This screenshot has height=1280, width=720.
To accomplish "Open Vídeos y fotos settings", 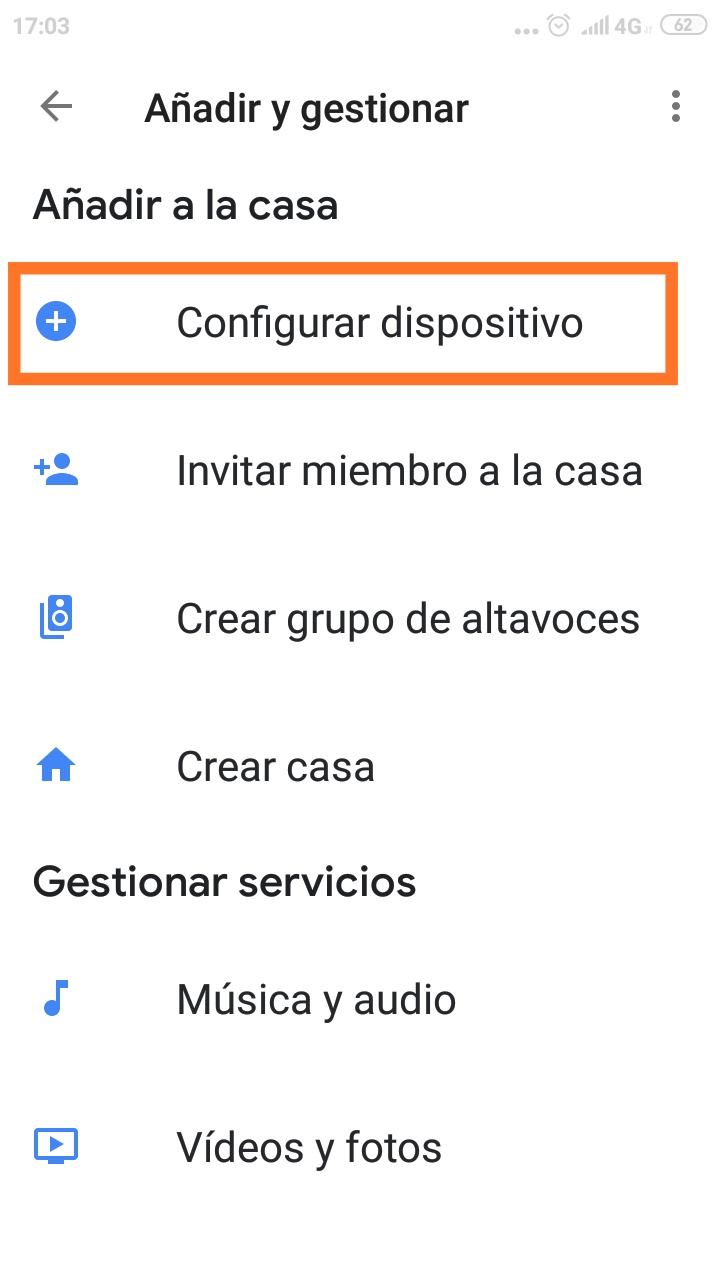I will [x=360, y=1147].
